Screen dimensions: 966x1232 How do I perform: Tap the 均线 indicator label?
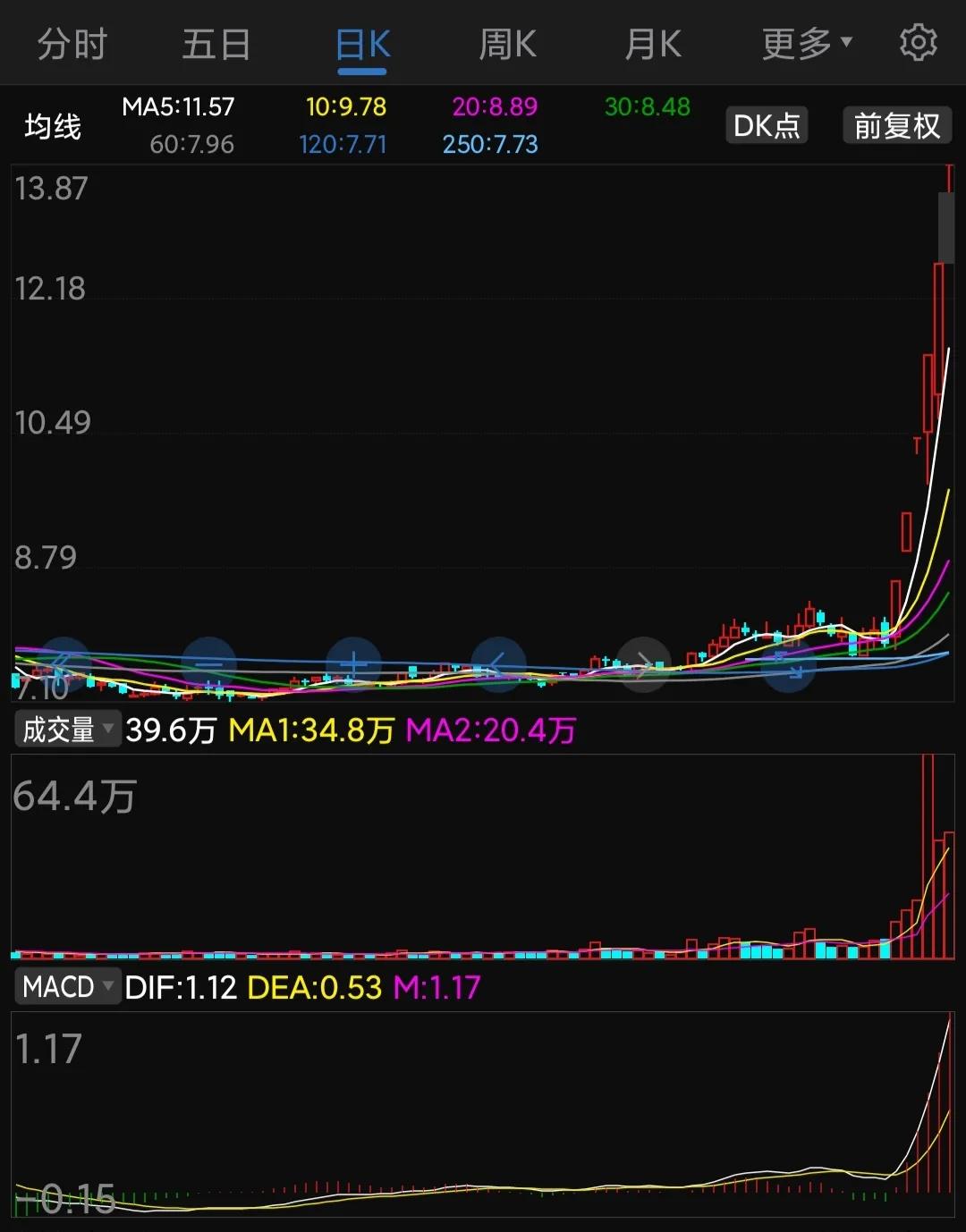pos(53,126)
